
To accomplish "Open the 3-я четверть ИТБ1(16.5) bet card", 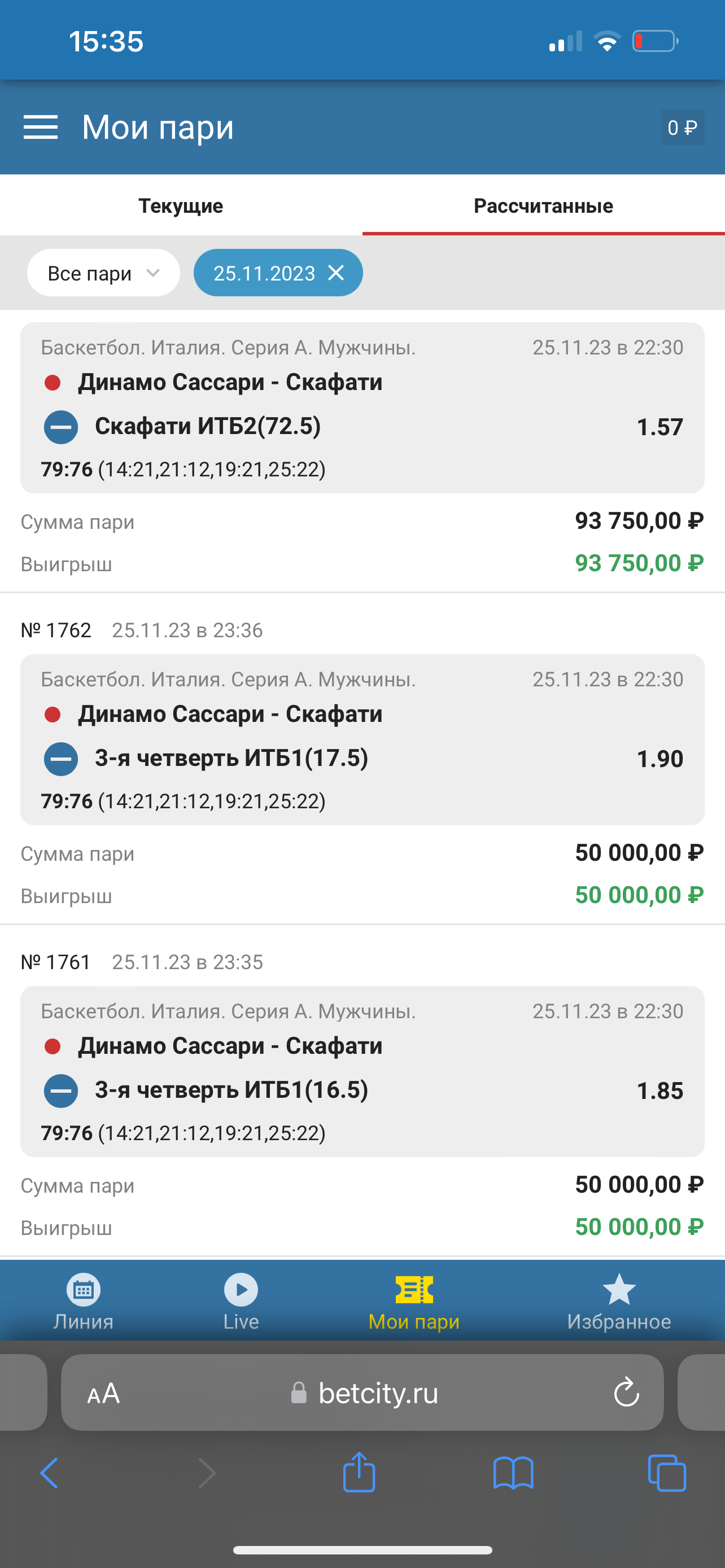I will (362, 1071).
